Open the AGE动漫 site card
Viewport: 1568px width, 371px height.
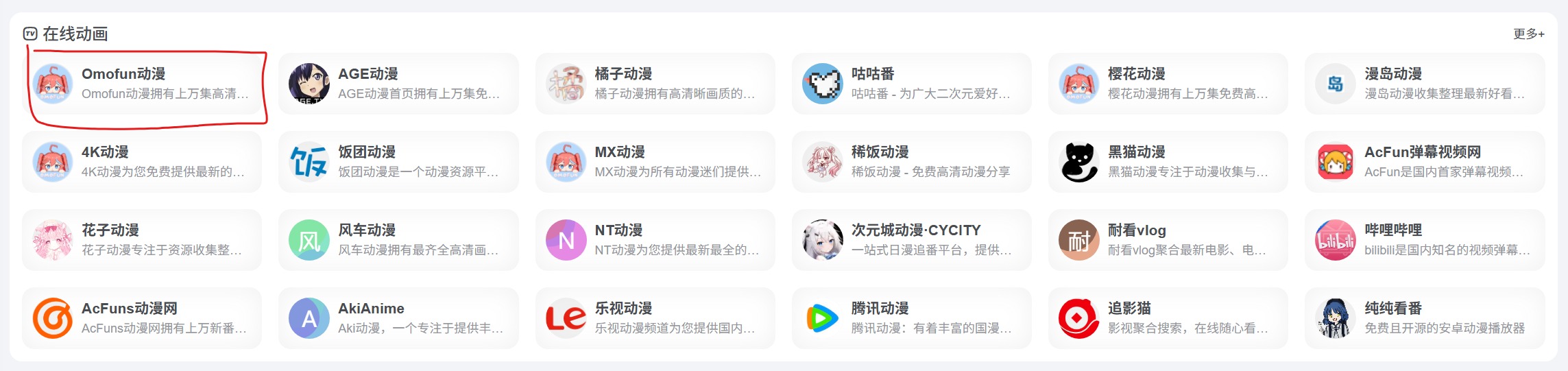pyautogui.click(x=398, y=84)
